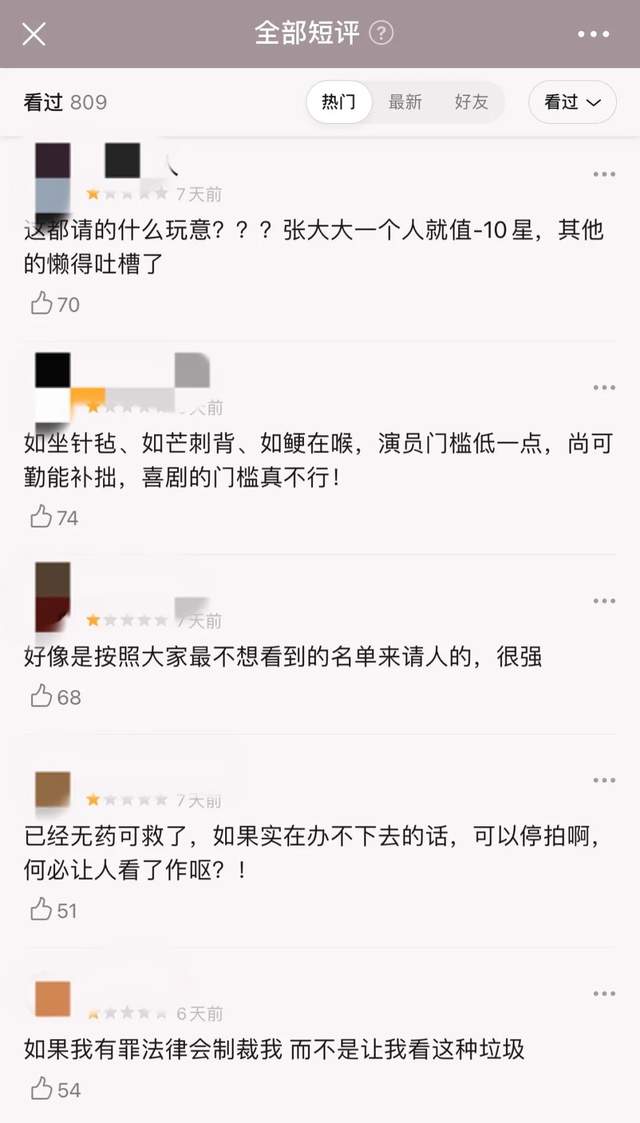Switch to the 最新 tab
The image size is (640, 1123).
coord(405,102)
